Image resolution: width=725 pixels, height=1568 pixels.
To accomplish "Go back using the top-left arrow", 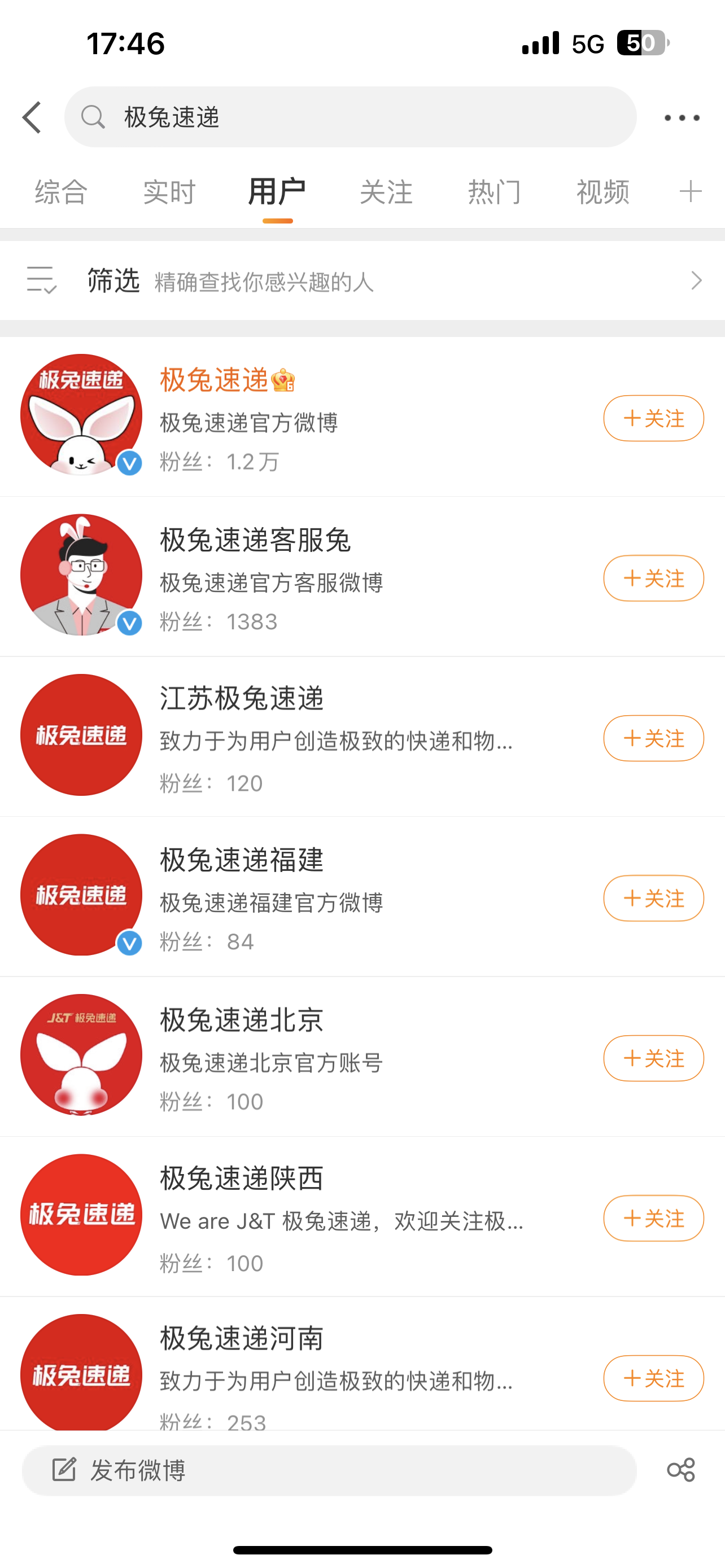I will [x=32, y=117].
